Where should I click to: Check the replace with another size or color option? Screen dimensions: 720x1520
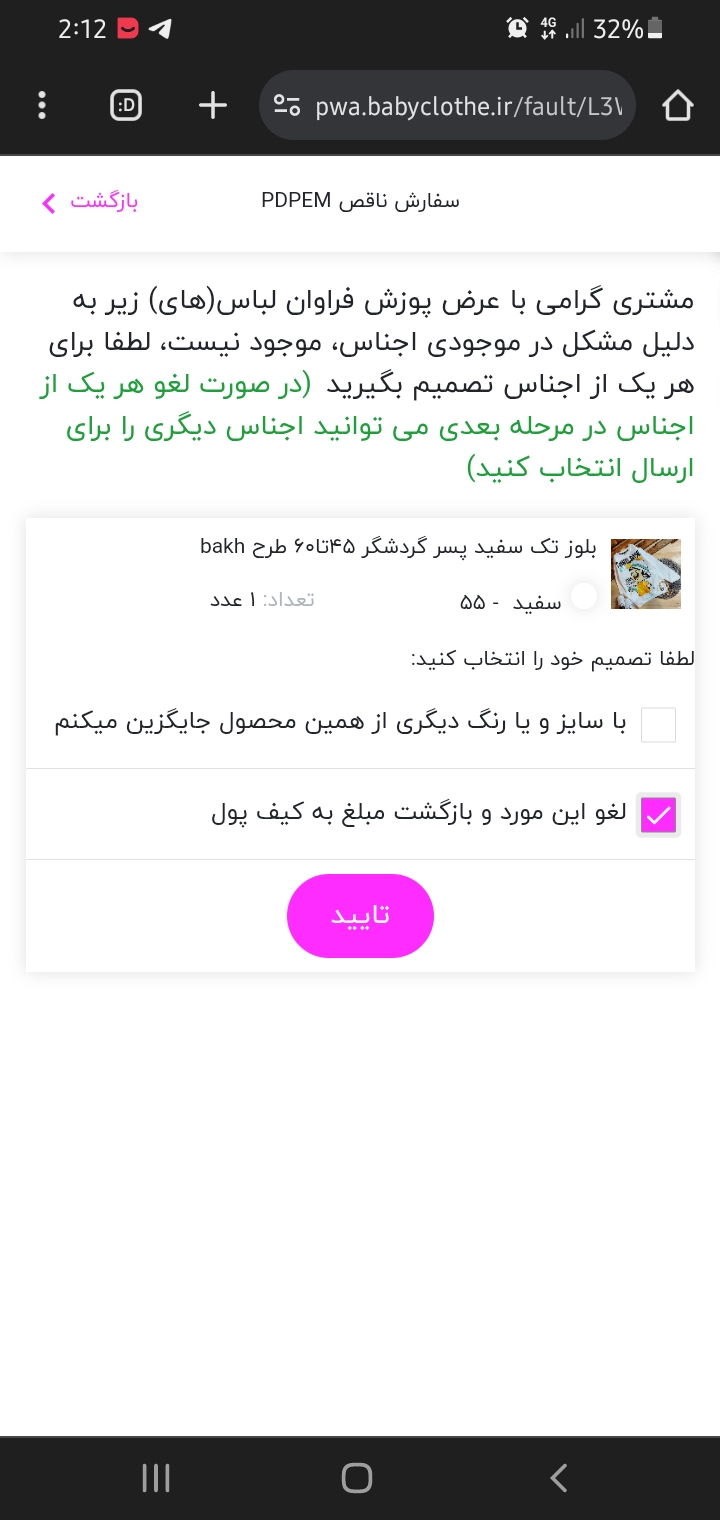tap(658, 724)
